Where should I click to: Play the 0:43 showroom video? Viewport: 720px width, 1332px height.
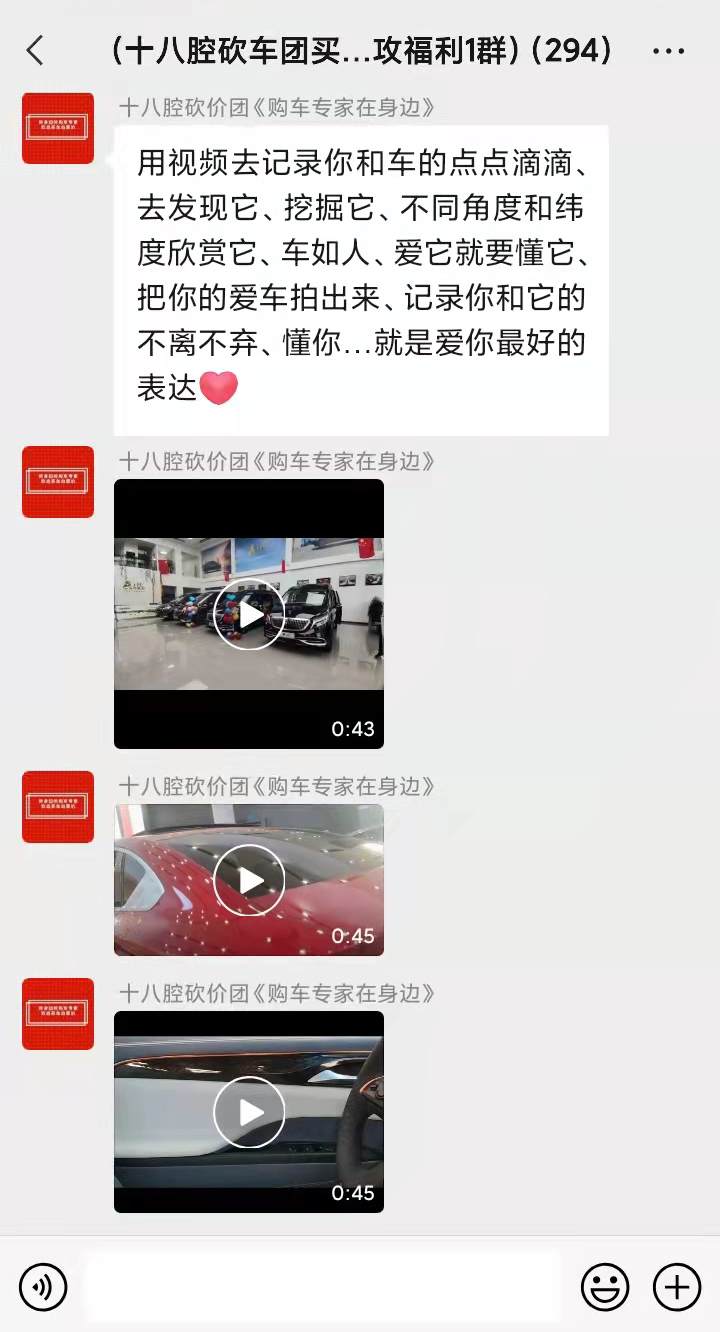pyautogui.click(x=249, y=614)
